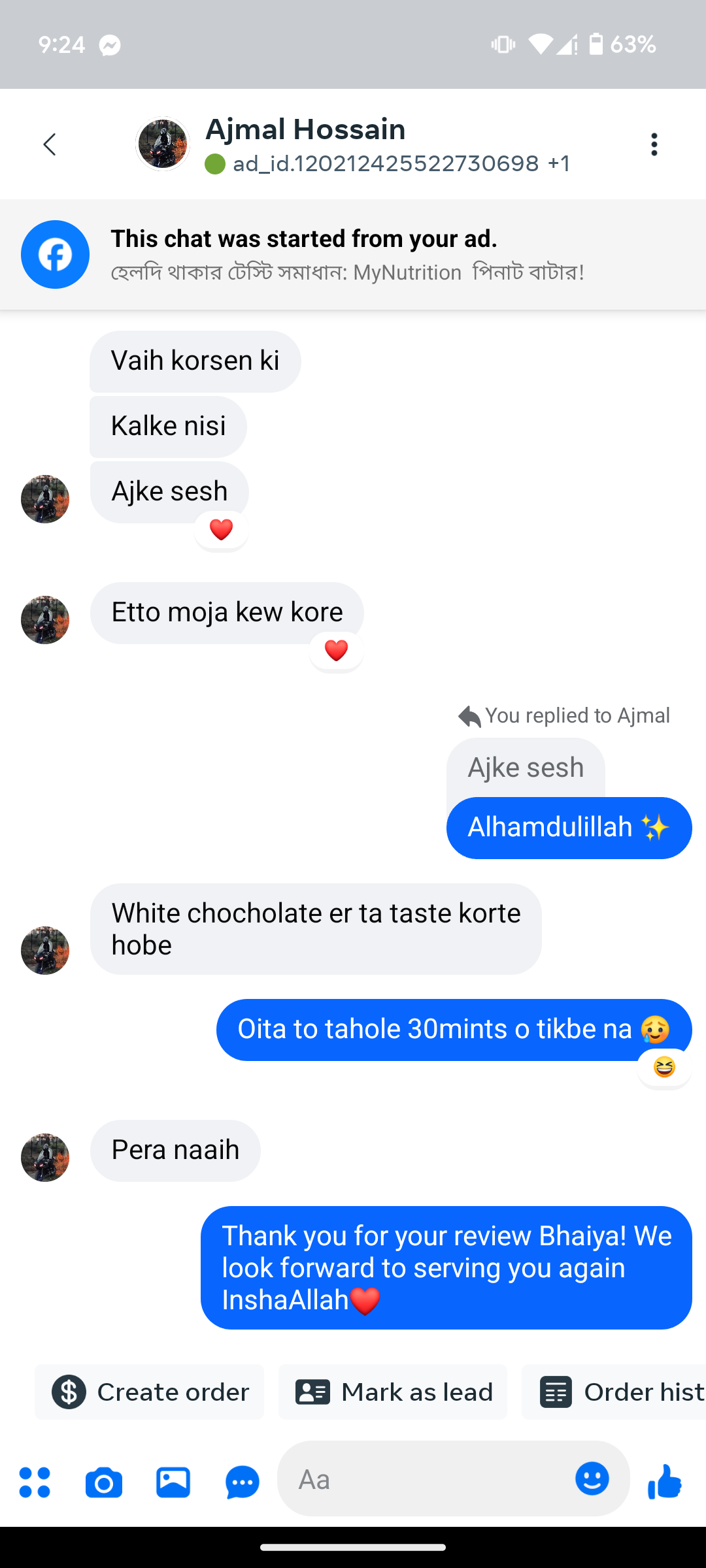Open the three-dot overflow menu

[654, 144]
